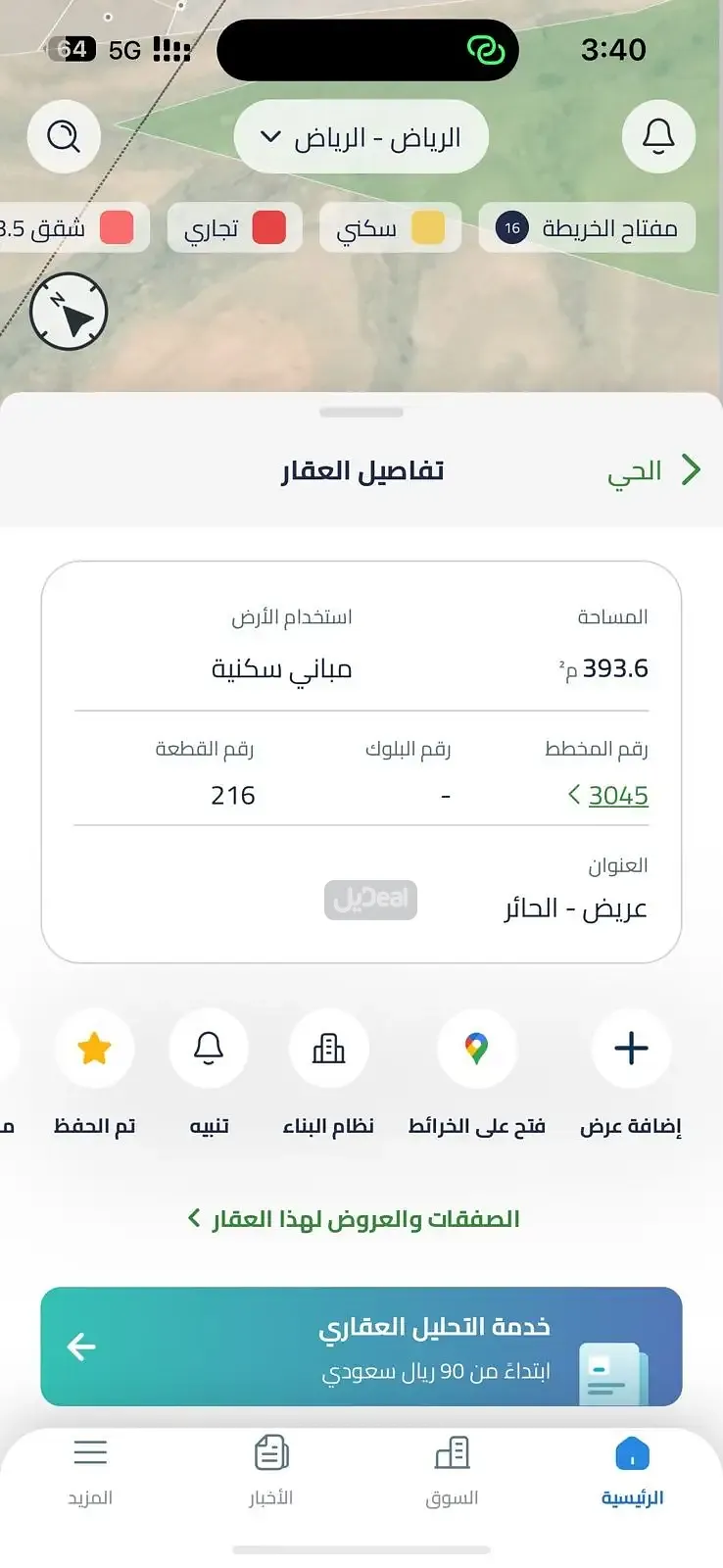Screen dimensions: 723x1568
Task: Open the مفتاح الخريطة map legend chip
Action: pos(588,228)
